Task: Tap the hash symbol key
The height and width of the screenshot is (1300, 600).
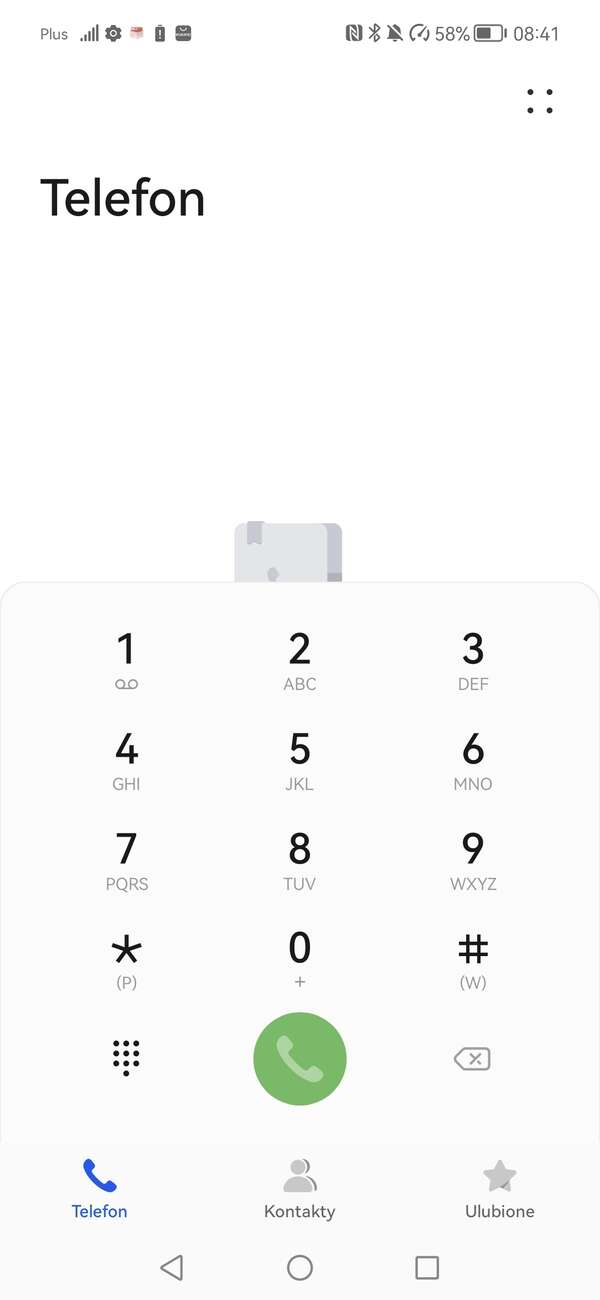Action: (473, 958)
